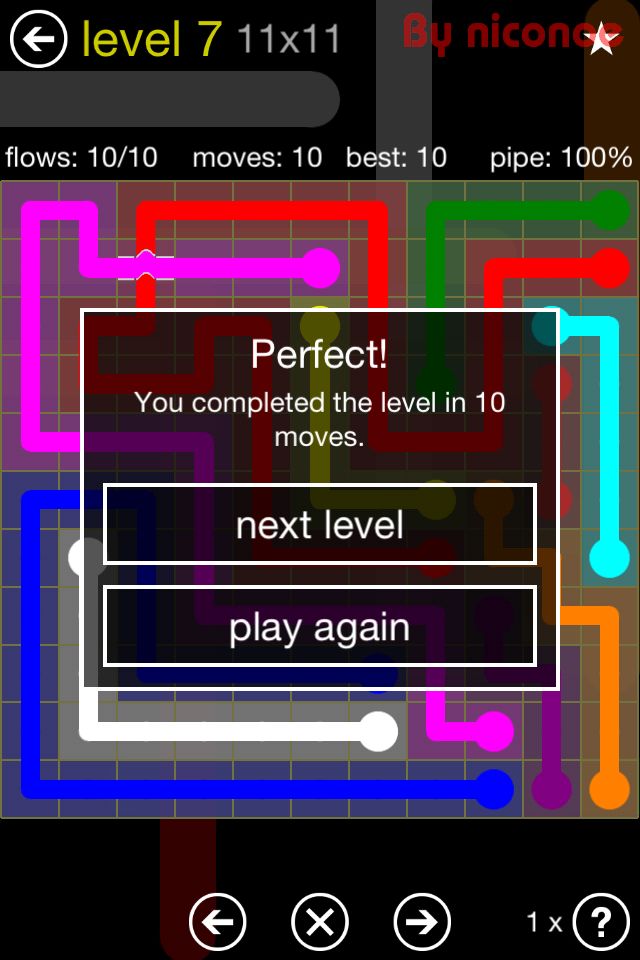Tap 'play again' to replay the level
640x960 pixels.
[x=320, y=627]
